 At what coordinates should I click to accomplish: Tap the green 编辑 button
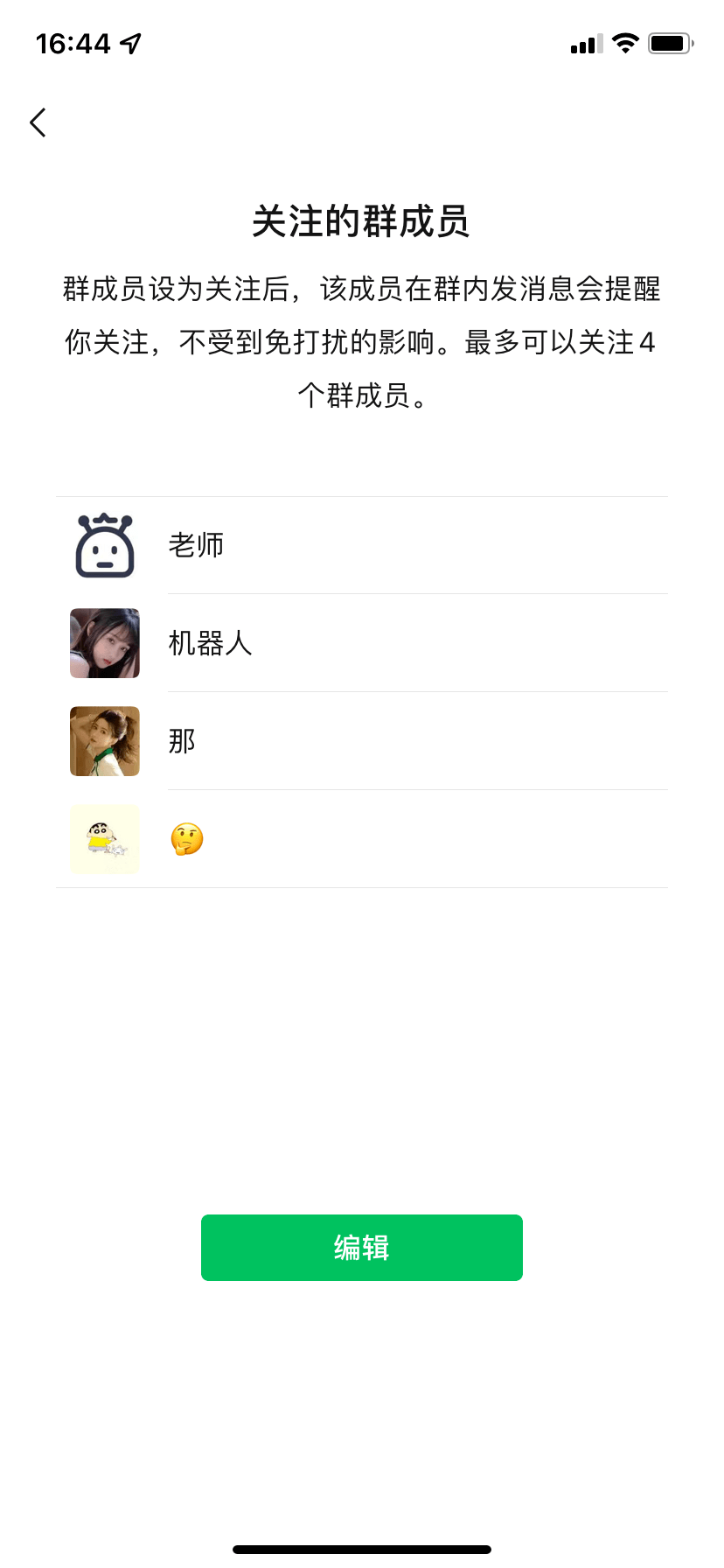(362, 1248)
